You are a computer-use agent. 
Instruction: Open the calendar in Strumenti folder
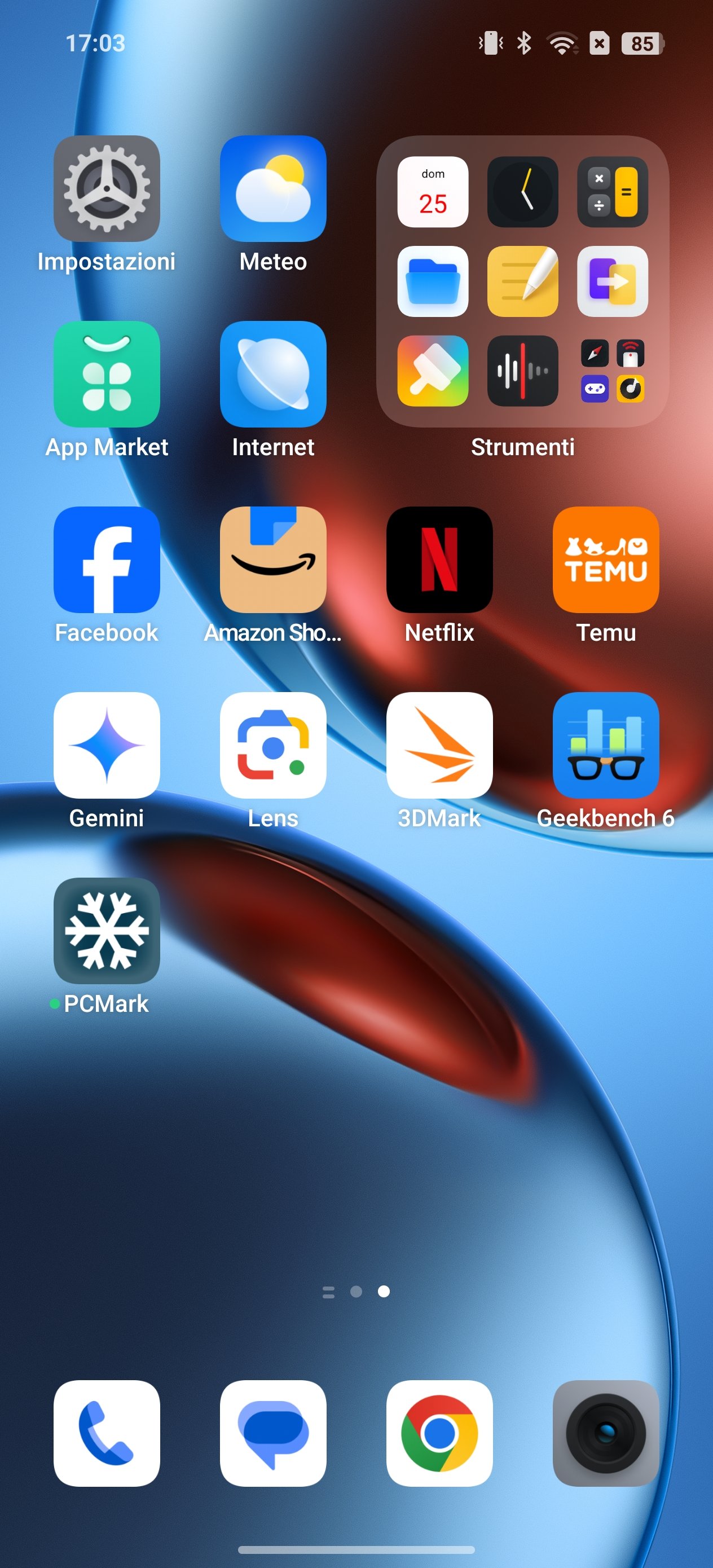pyautogui.click(x=433, y=192)
